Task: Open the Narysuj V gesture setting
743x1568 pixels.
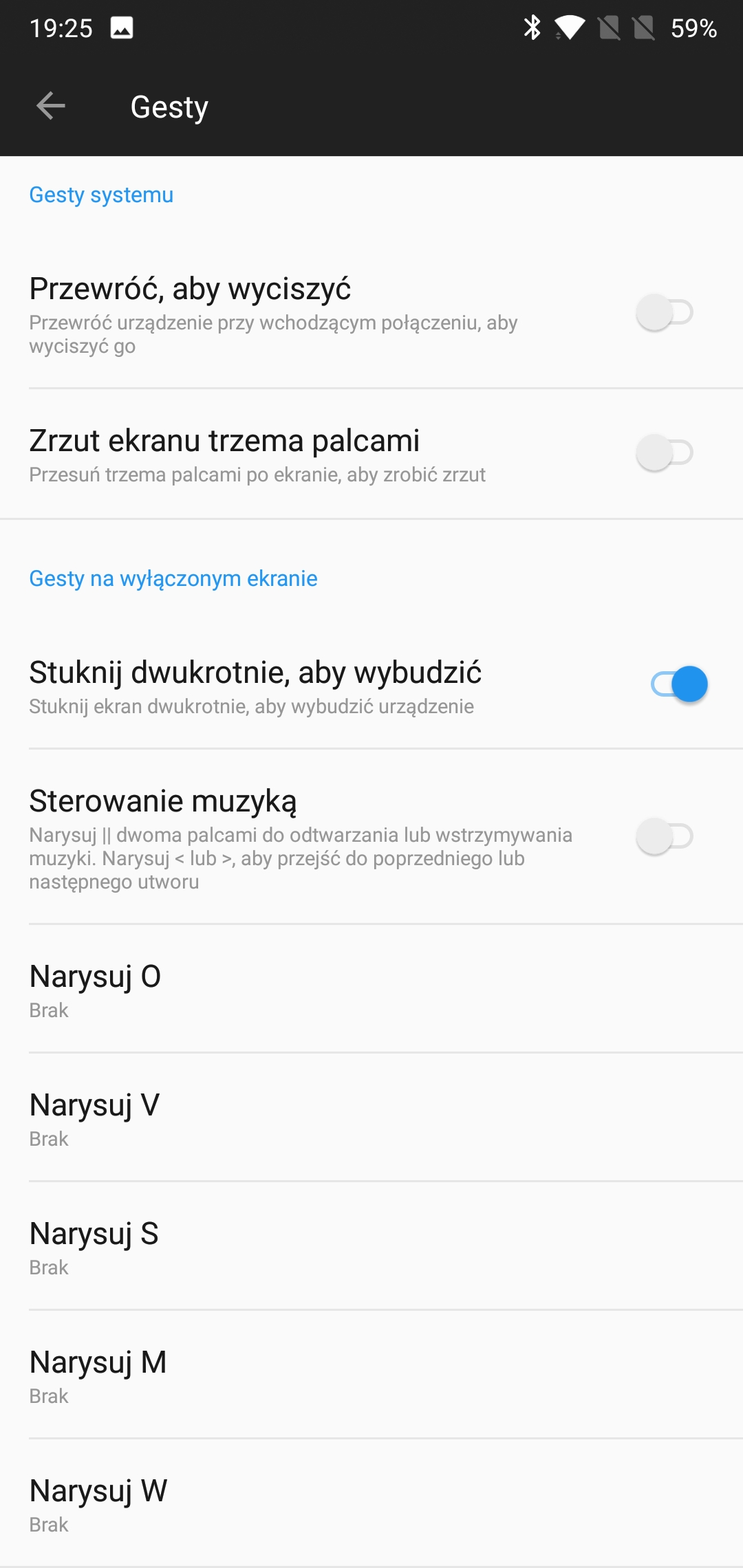Action: click(x=371, y=1118)
